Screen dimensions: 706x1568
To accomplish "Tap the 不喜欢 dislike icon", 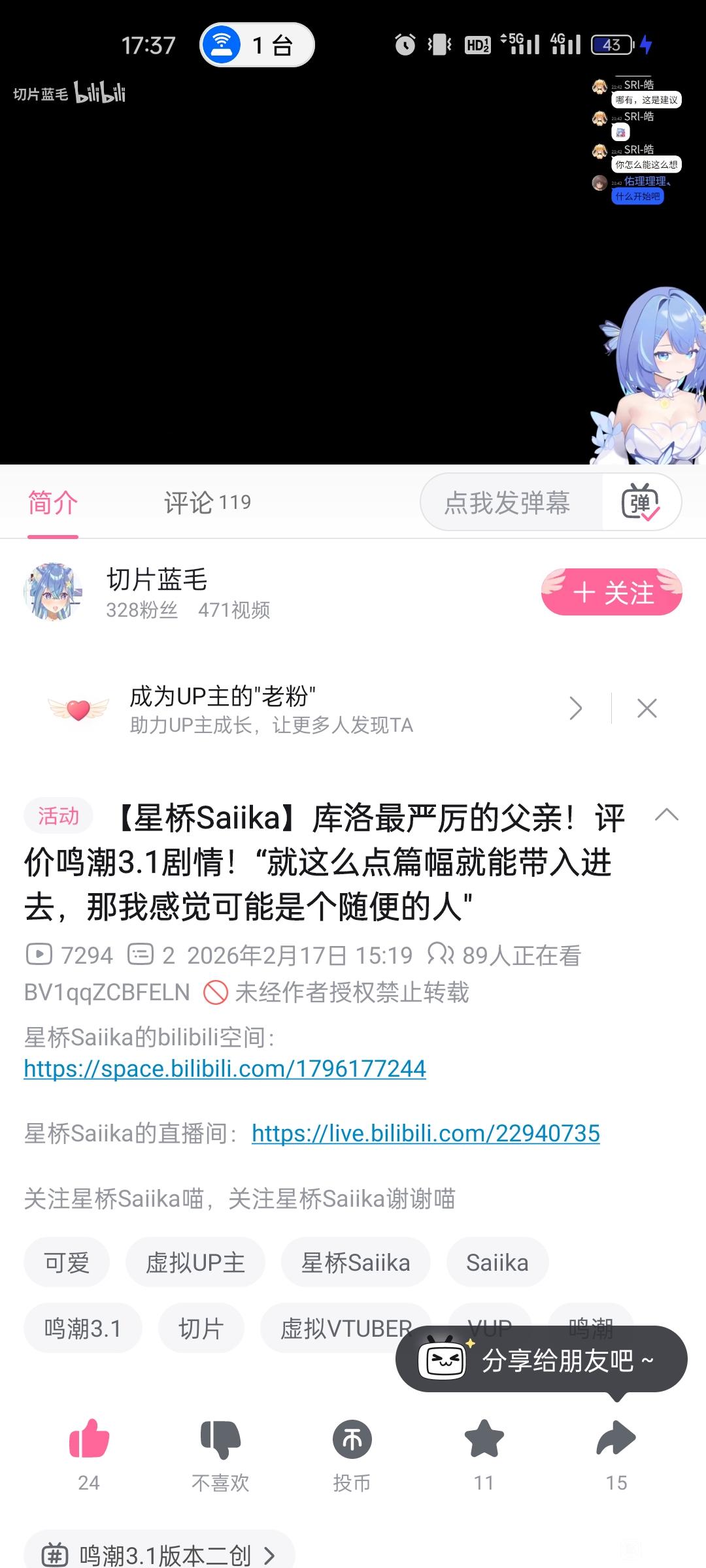I will pos(220,1439).
